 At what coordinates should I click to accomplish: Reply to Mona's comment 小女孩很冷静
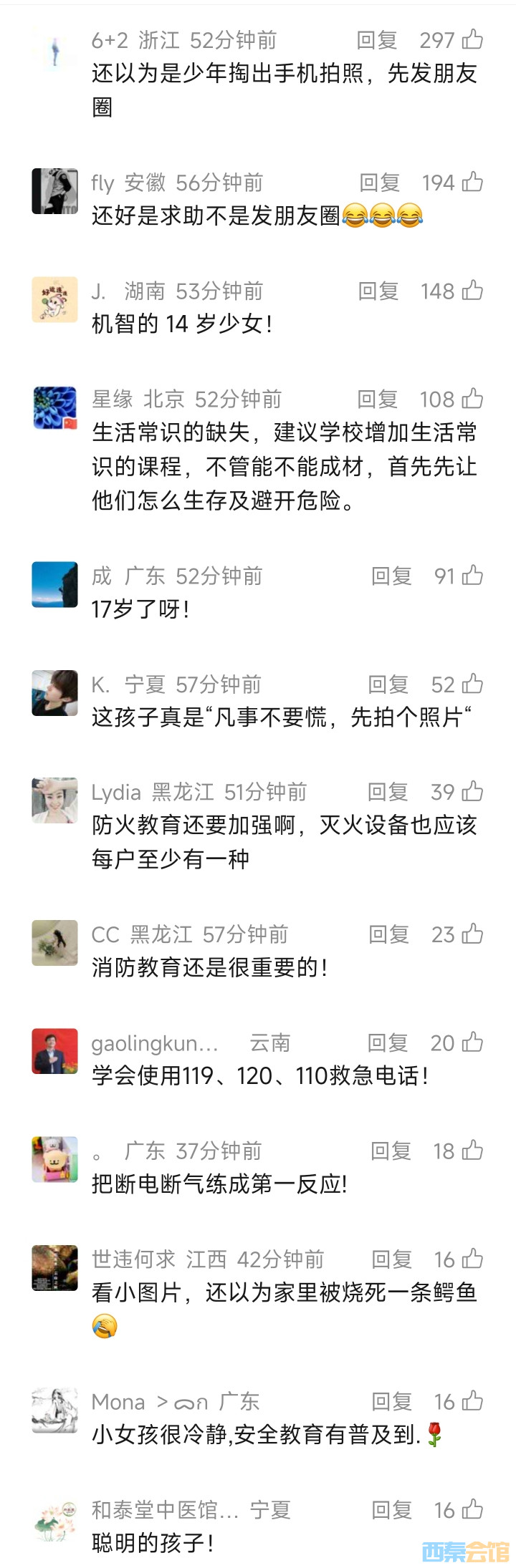(391, 1401)
